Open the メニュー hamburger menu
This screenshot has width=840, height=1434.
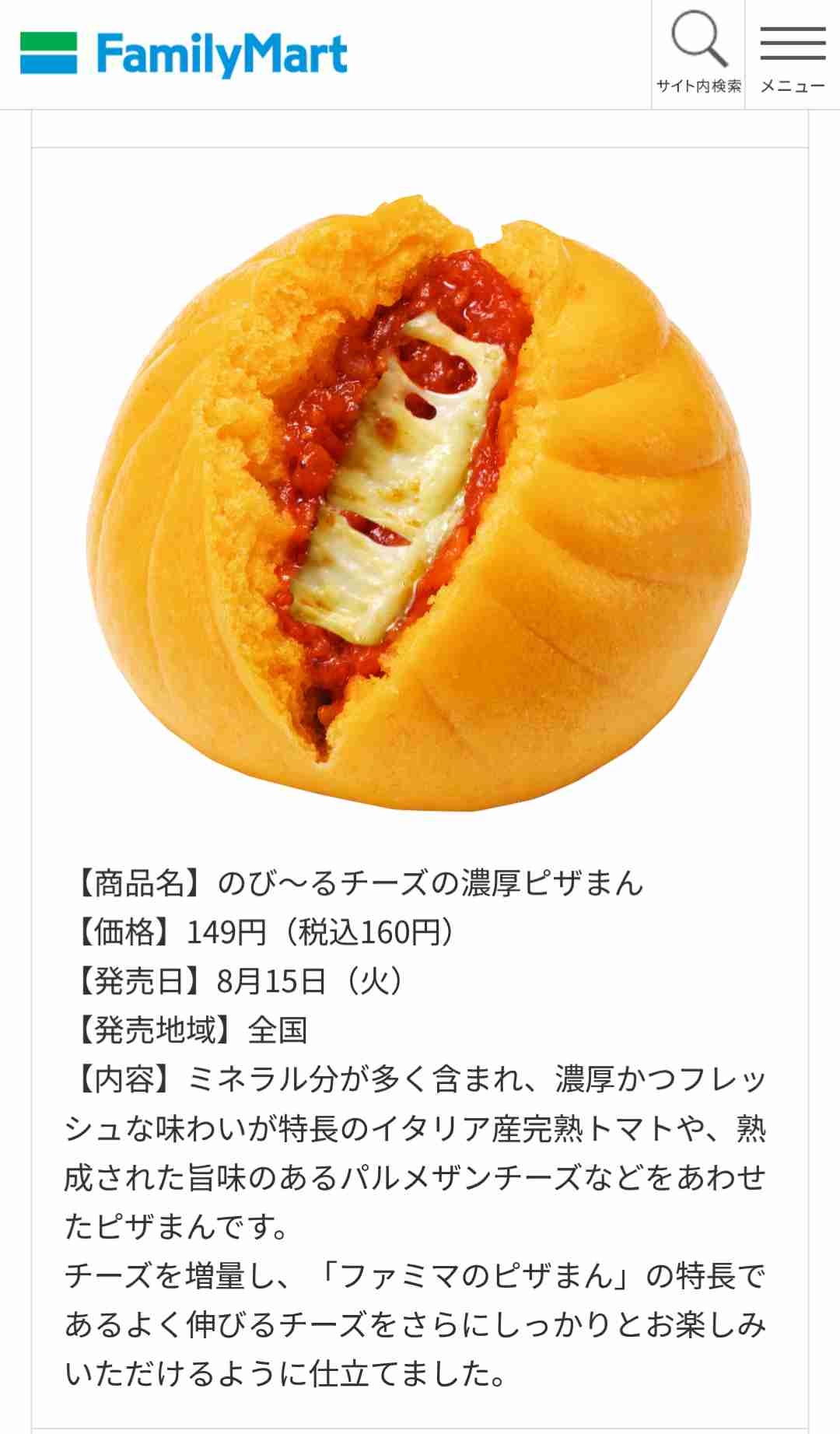coord(793,53)
